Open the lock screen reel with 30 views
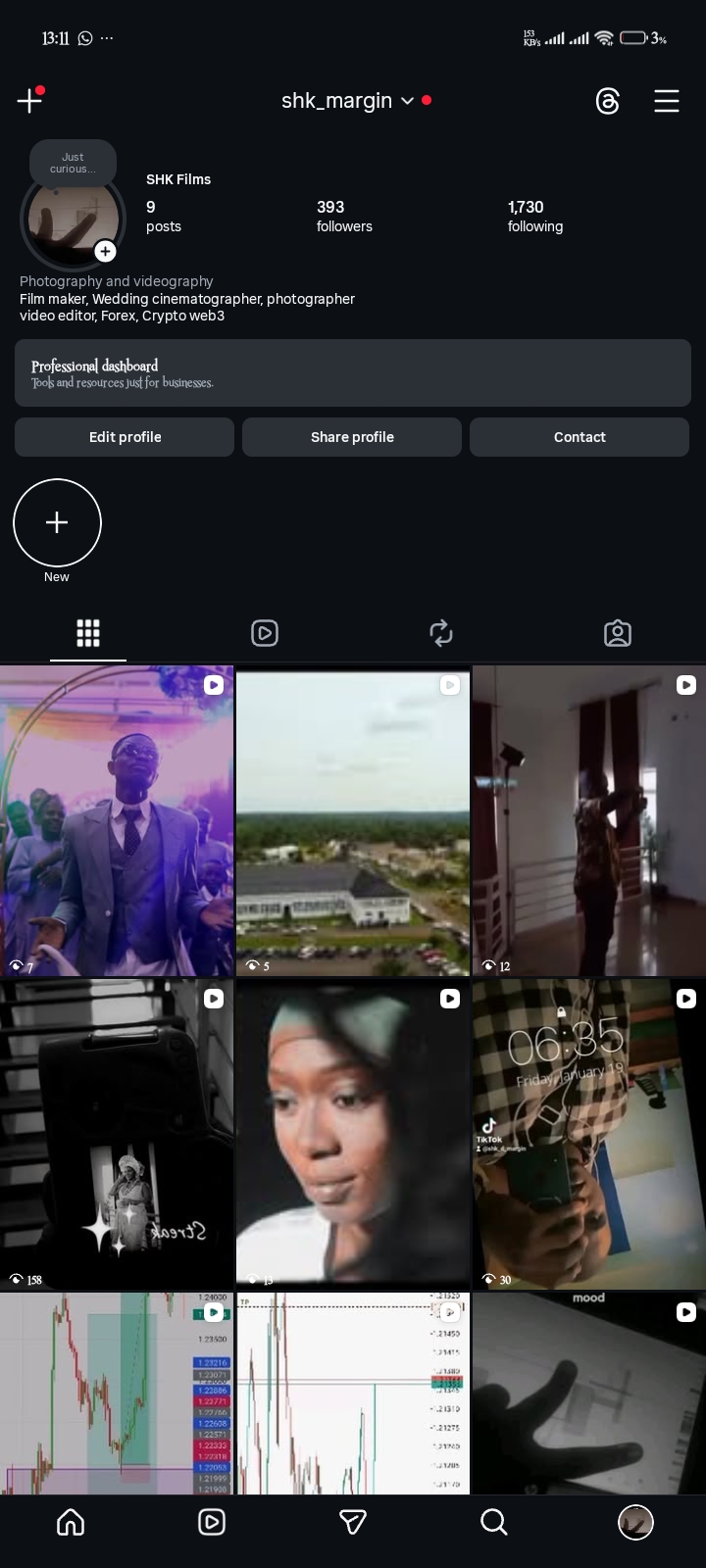This screenshot has height=1568, width=706. (x=588, y=1135)
